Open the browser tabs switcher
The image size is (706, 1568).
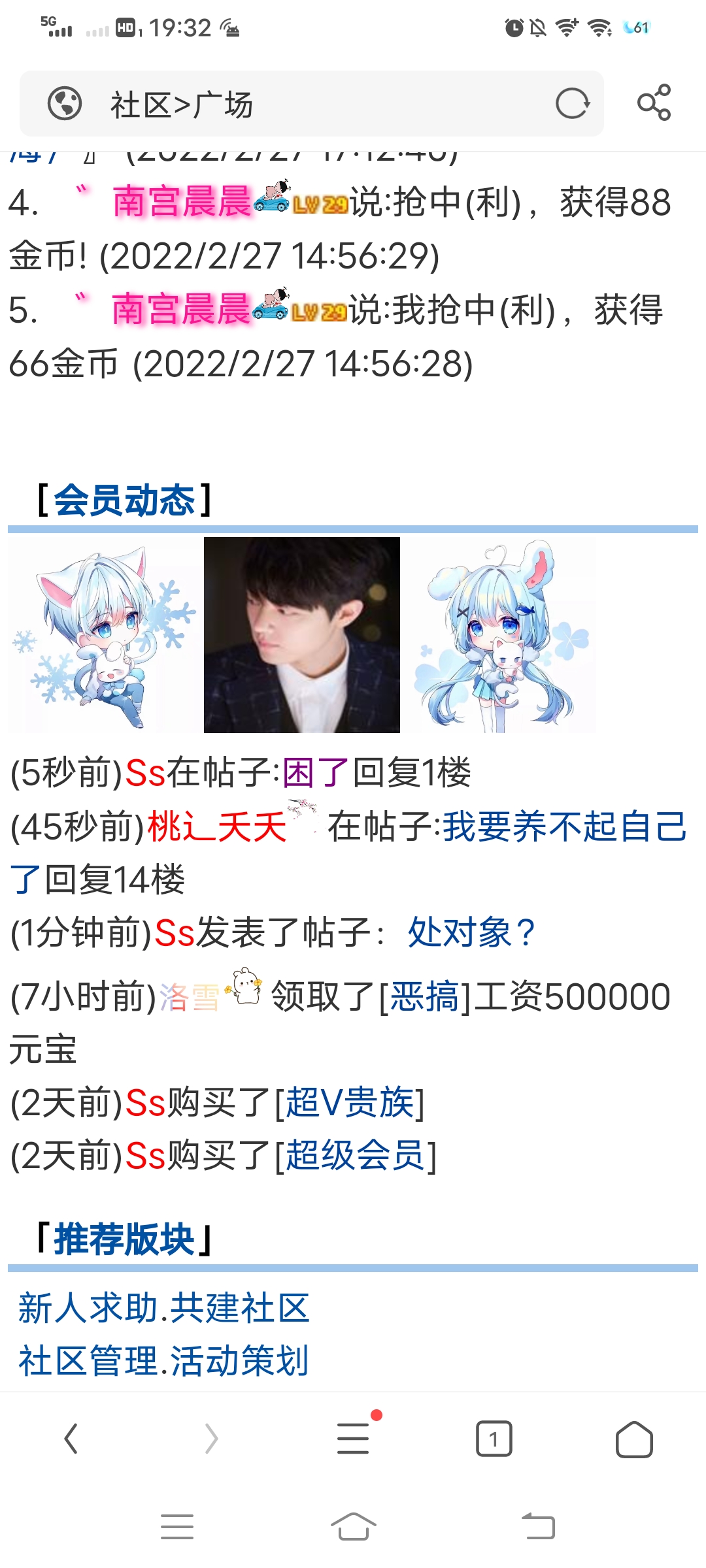[494, 1439]
